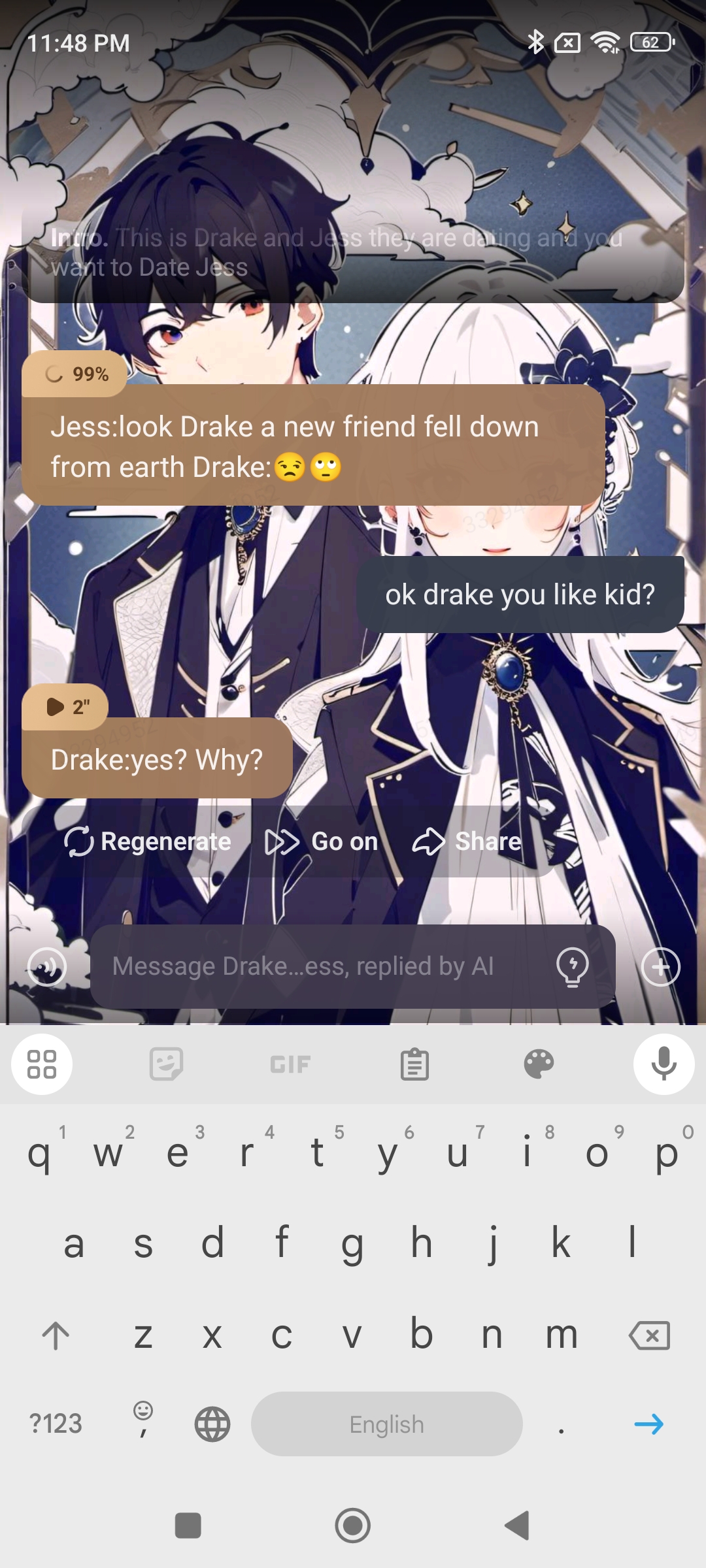Start voice typing with the microphone

click(664, 1064)
